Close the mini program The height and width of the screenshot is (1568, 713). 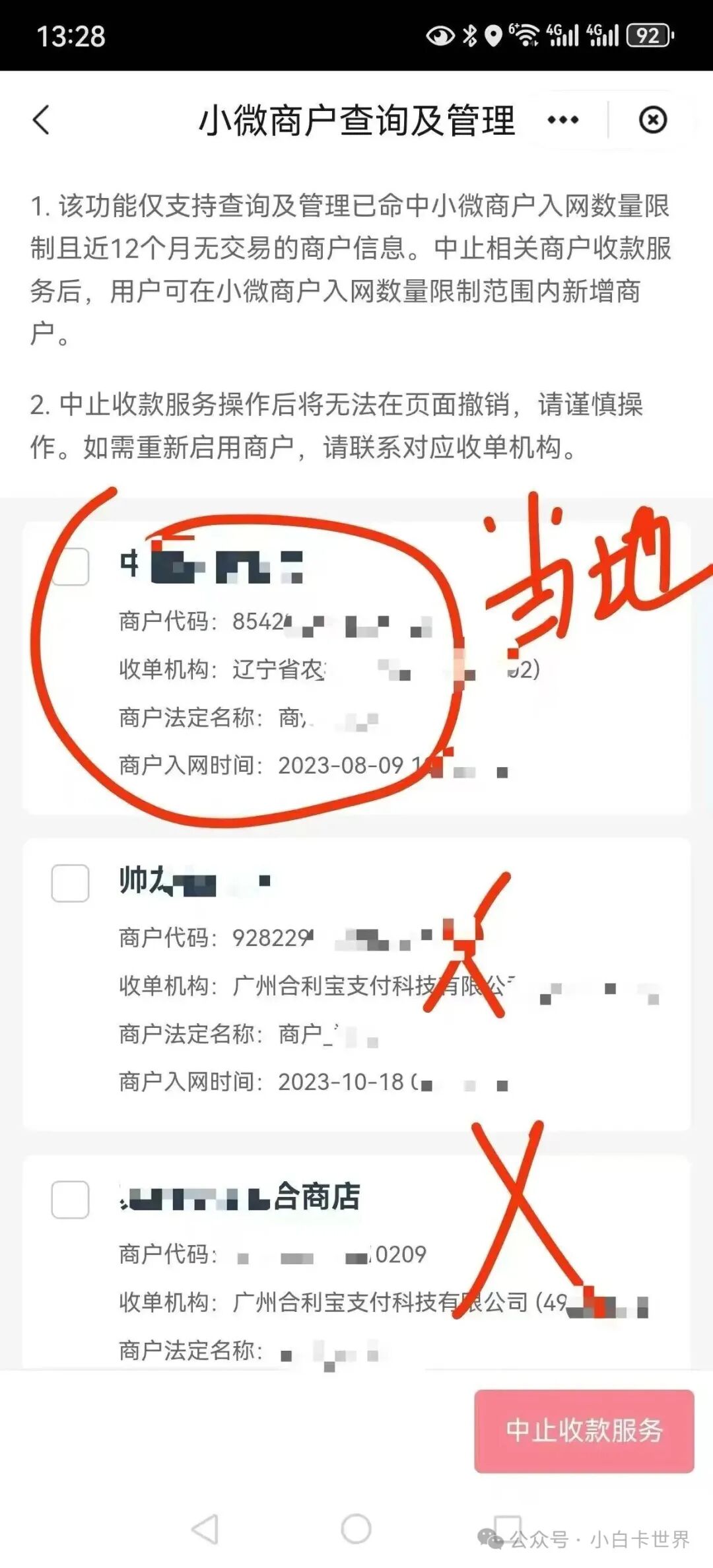click(652, 120)
